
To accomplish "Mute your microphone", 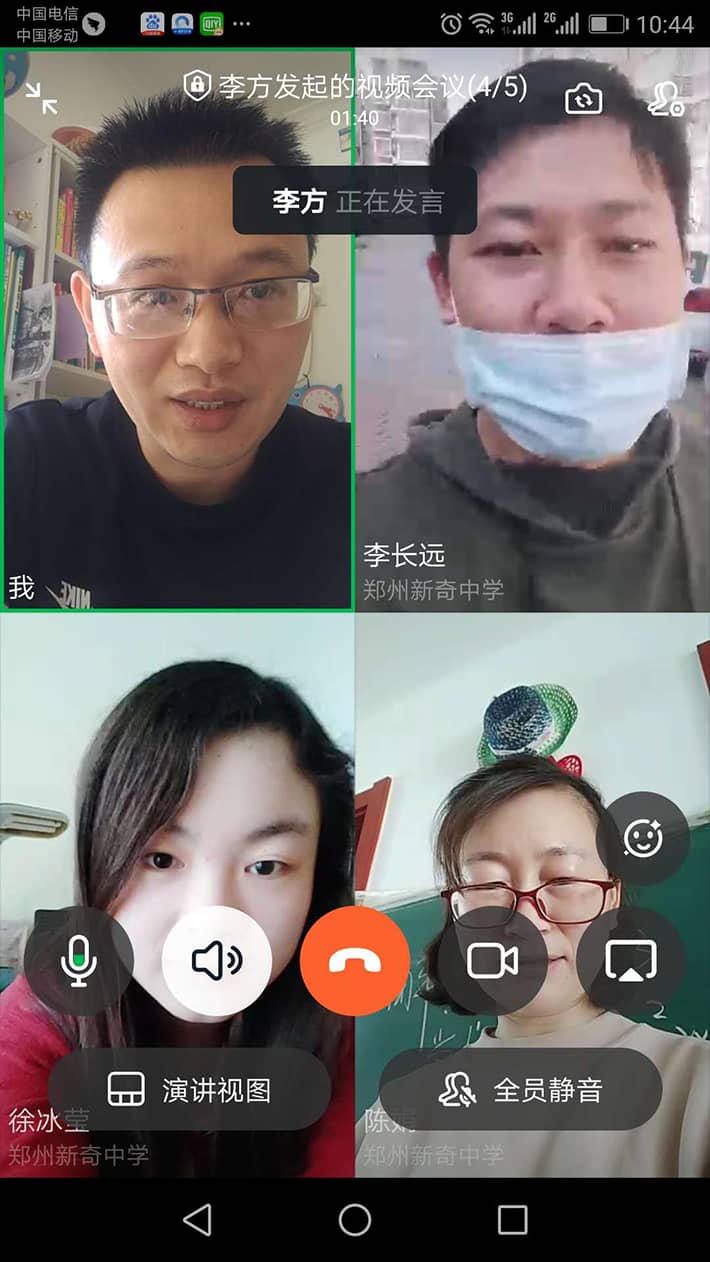I will coord(79,961).
